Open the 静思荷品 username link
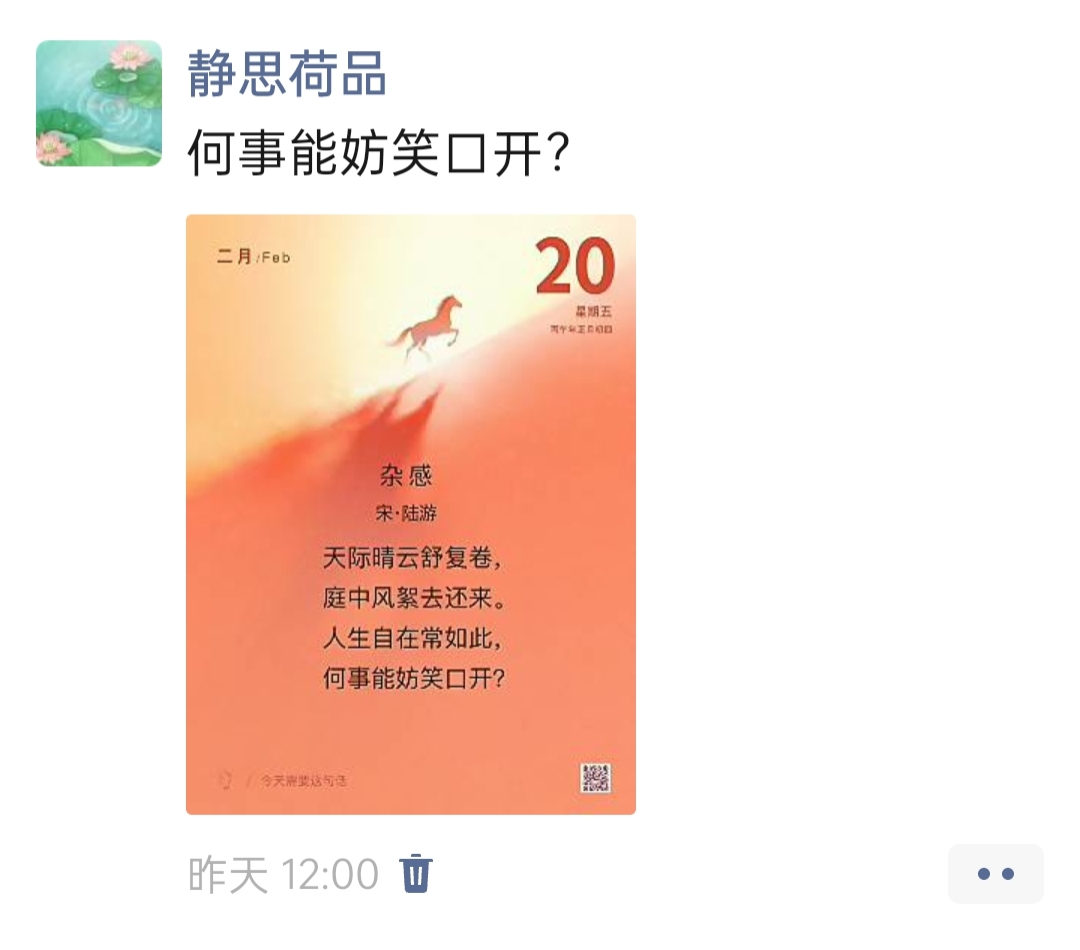The image size is (1080, 950). point(287,75)
